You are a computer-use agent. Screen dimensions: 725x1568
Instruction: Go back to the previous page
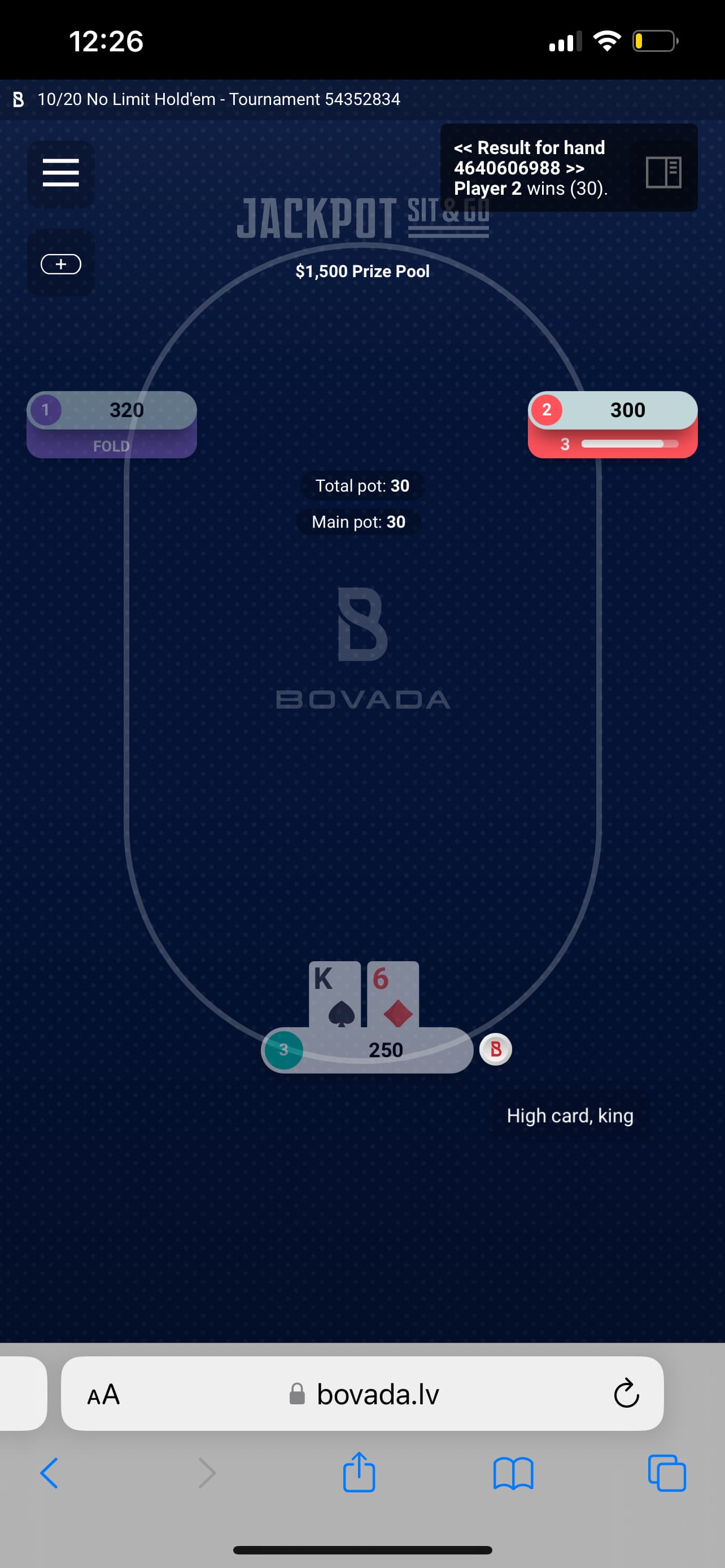coord(49,1473)
